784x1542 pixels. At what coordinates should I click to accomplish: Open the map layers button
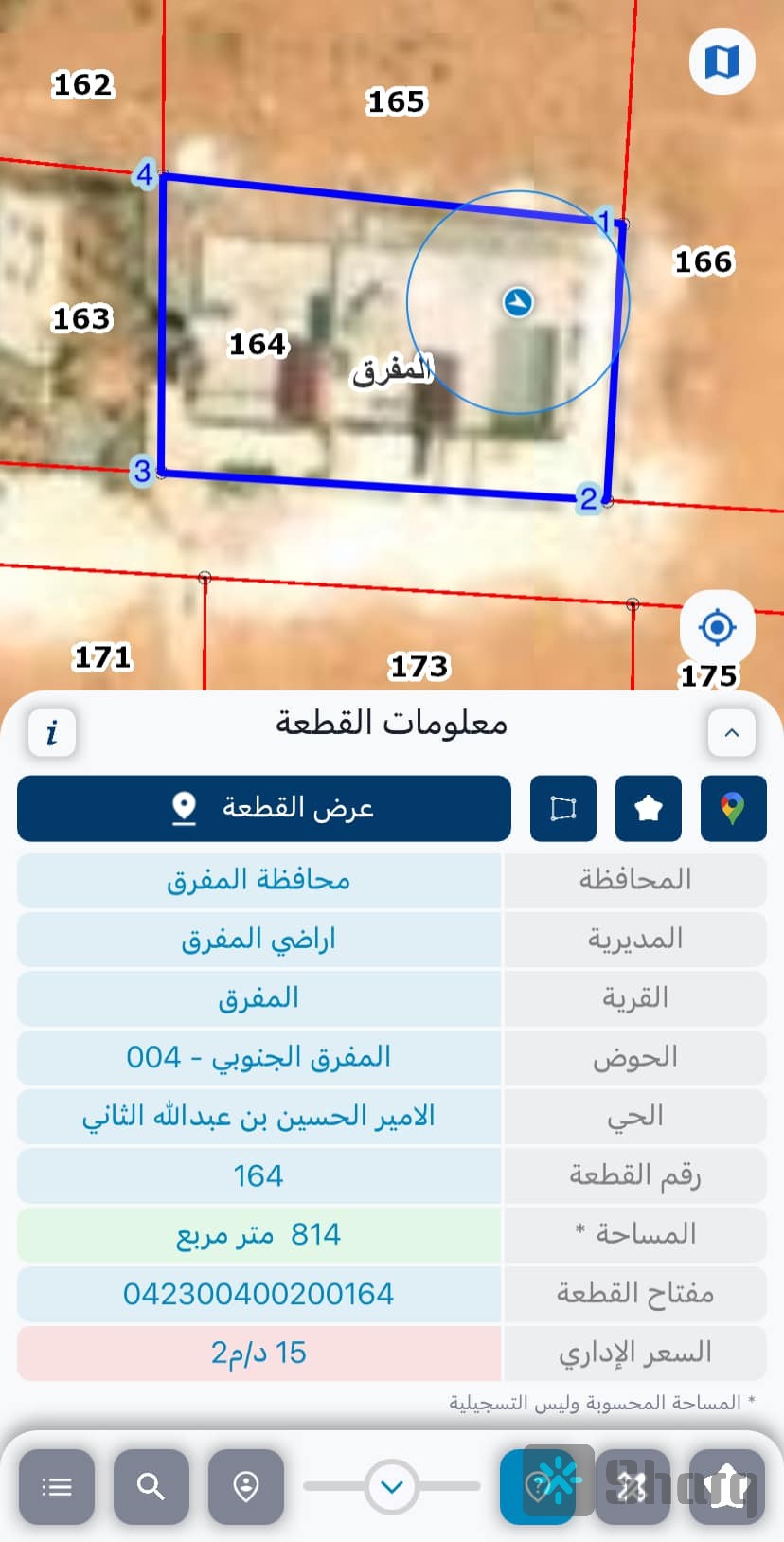pos(722,63)
